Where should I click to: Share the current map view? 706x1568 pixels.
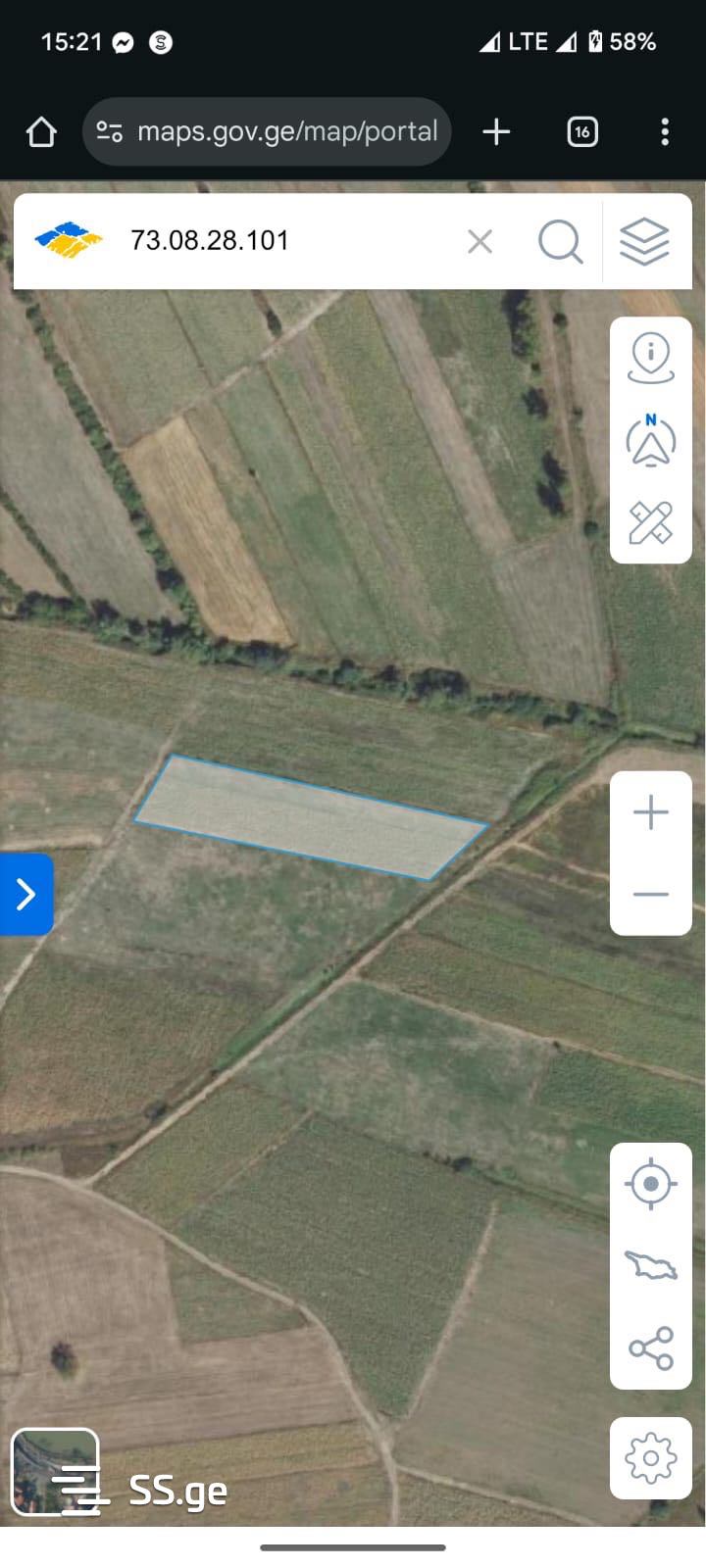(x=650, y=1348)
